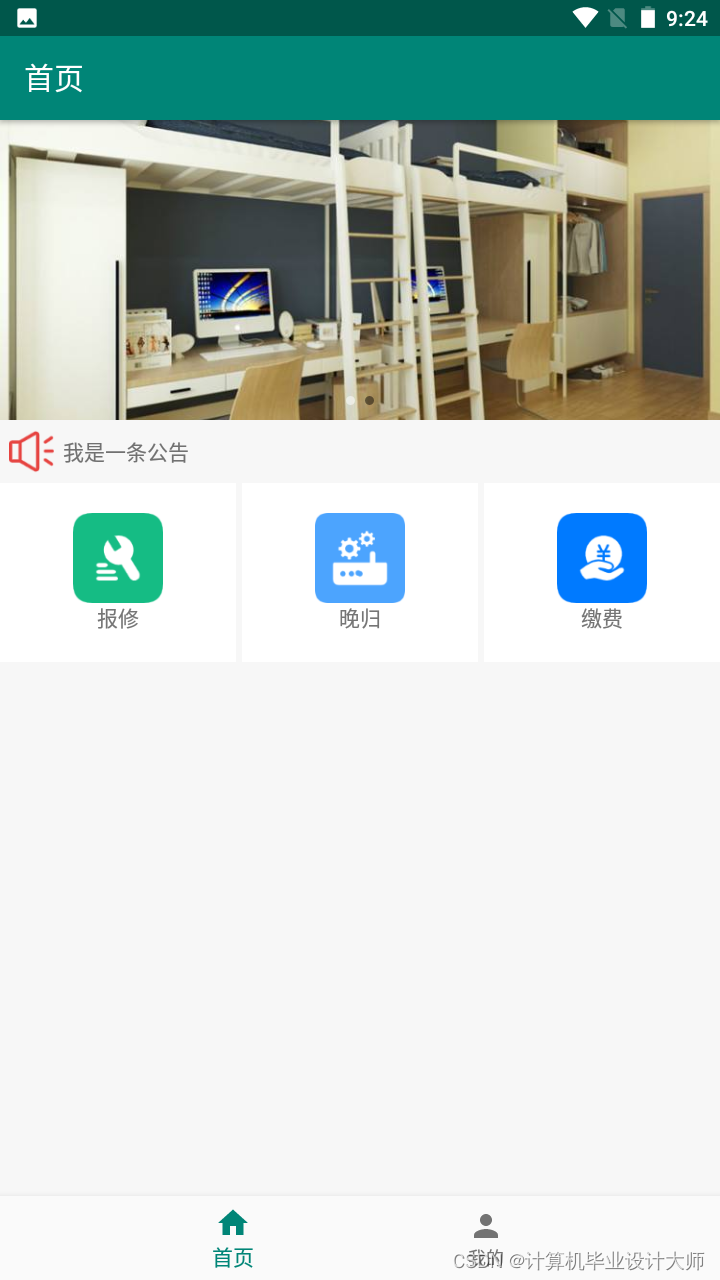Open the announcement 我是一条公告
This screenshot has width=720, height=1280.
[126, 453]
